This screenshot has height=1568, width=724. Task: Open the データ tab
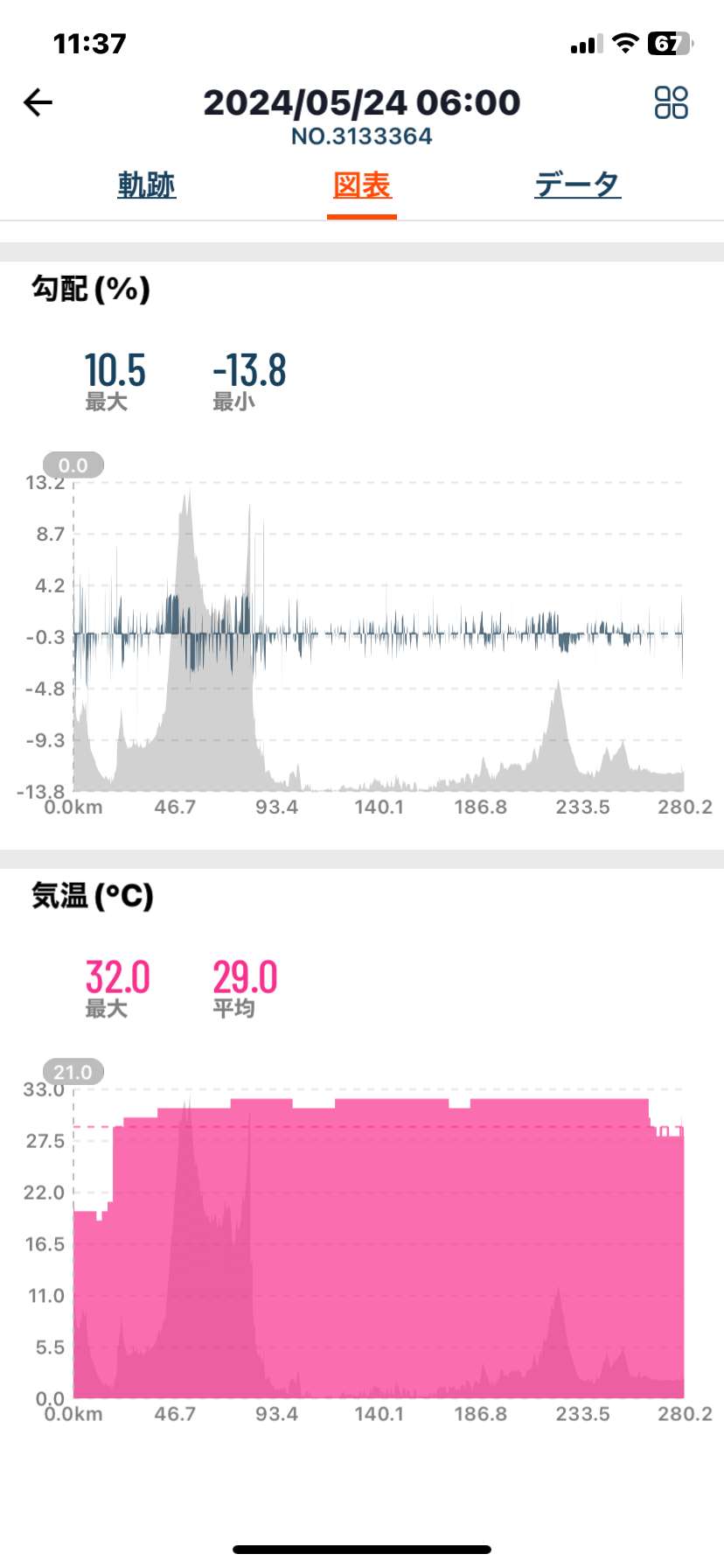577,185
